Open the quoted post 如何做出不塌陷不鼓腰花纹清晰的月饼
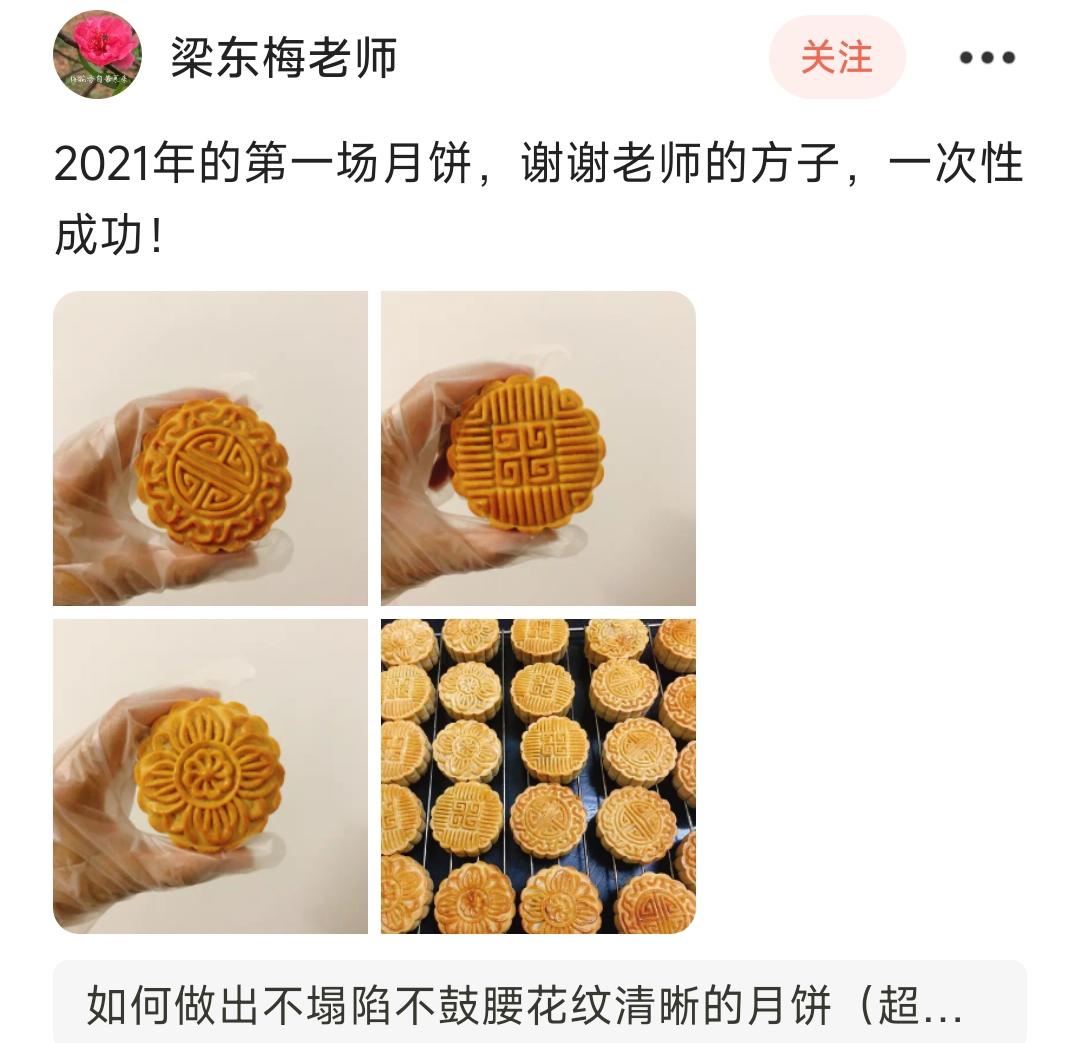 click(539, 1002)
